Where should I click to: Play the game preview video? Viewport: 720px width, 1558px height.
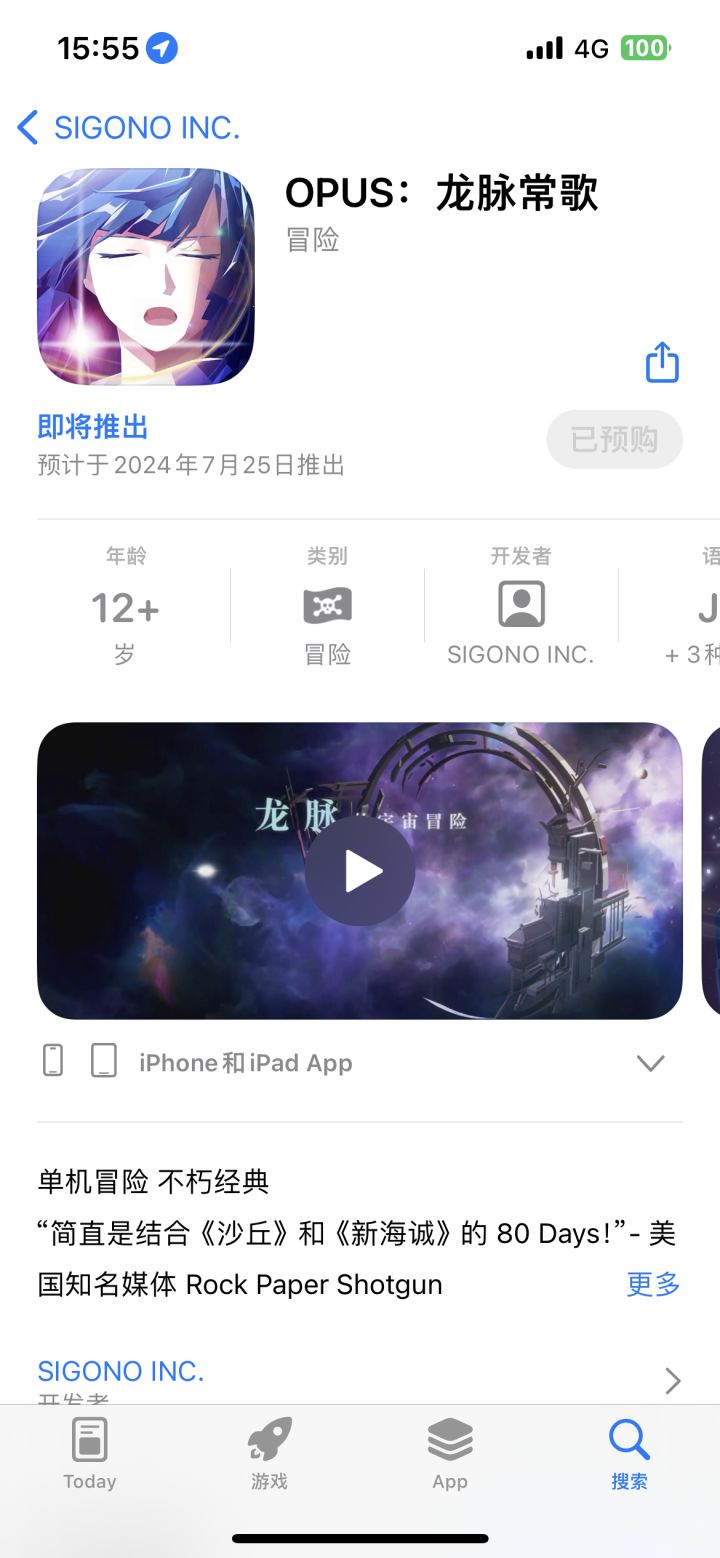point(360,871)
